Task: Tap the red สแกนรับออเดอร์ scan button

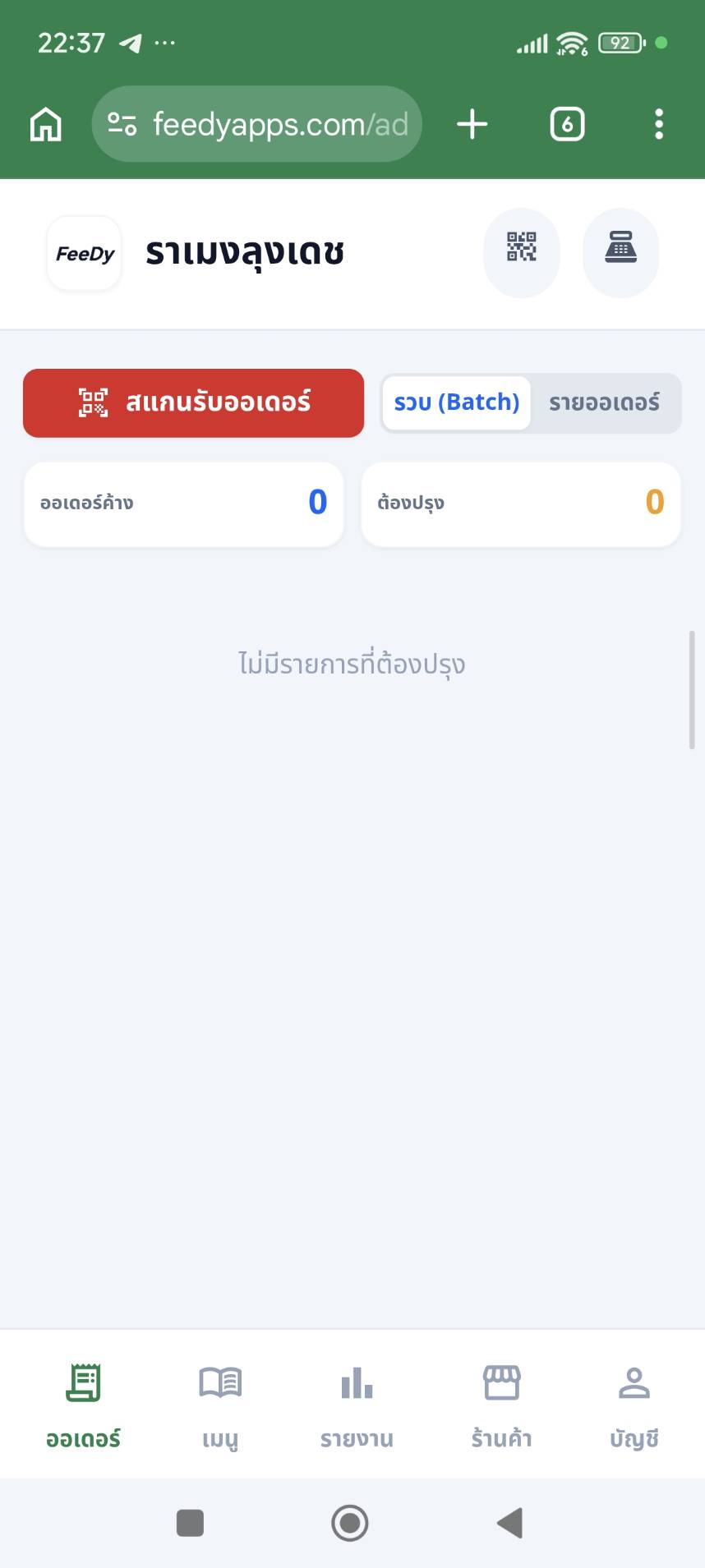Action: (194, 402)
